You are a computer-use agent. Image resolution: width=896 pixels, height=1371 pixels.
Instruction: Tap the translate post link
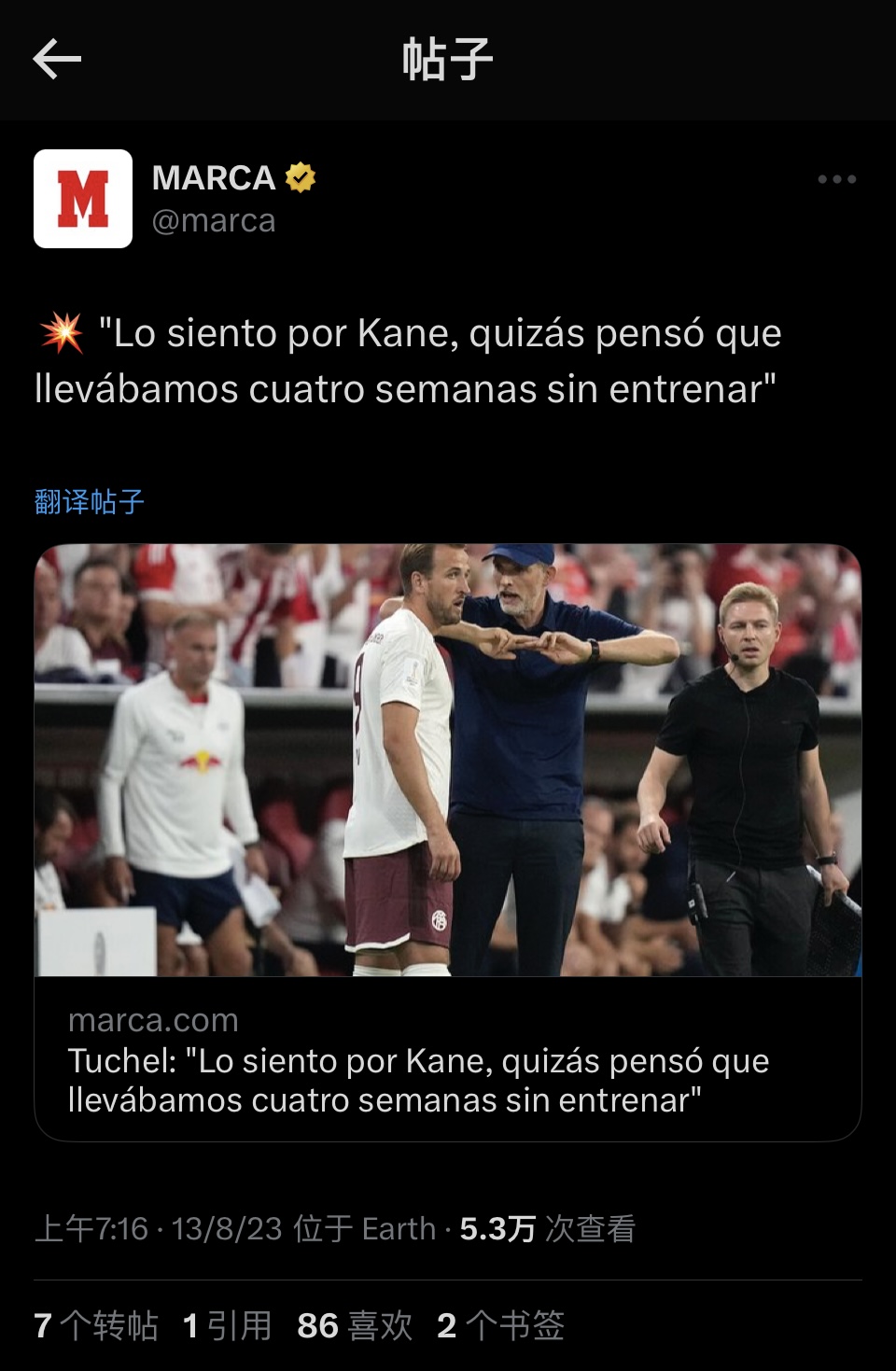click(90, 502)
